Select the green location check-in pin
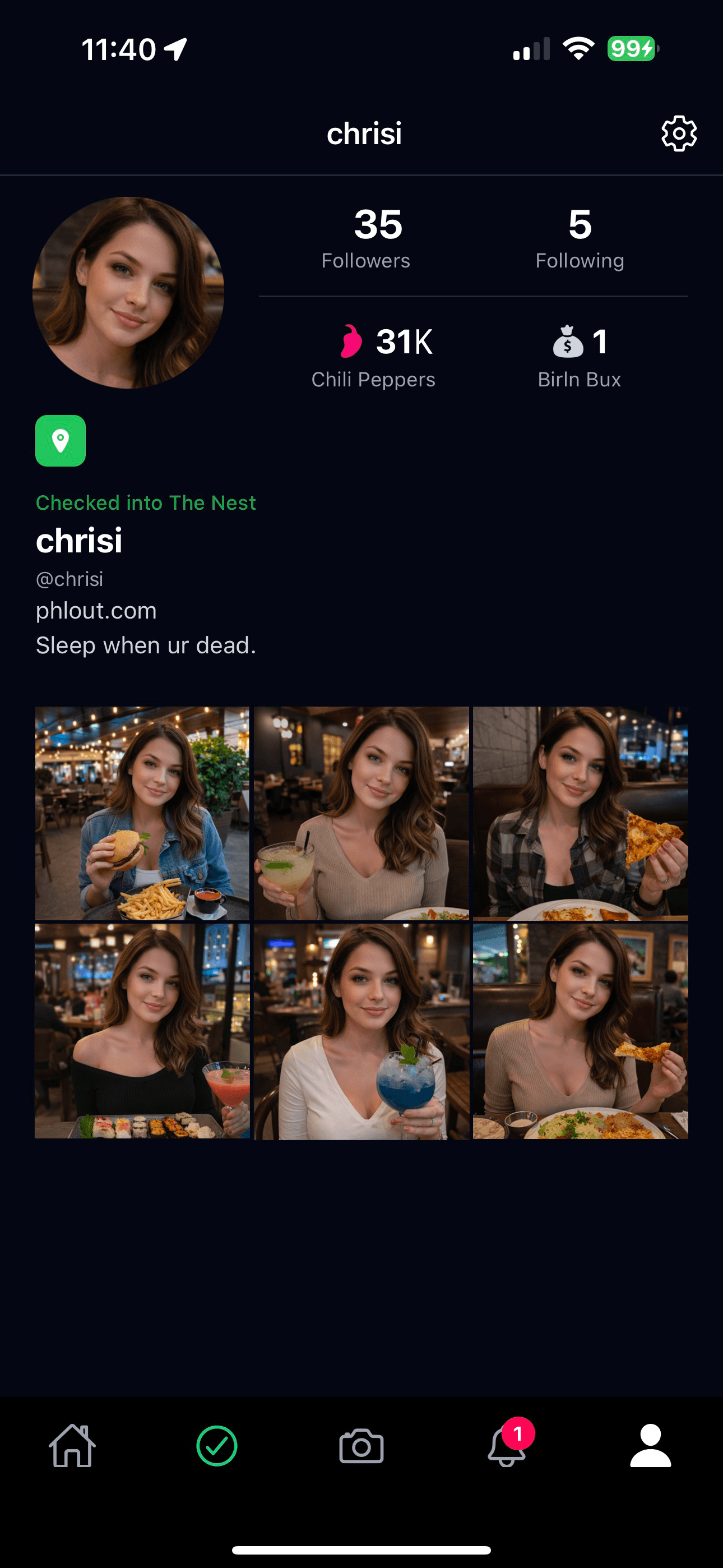The height and width of the screenshot is (1568, 723). coord(61,441)
